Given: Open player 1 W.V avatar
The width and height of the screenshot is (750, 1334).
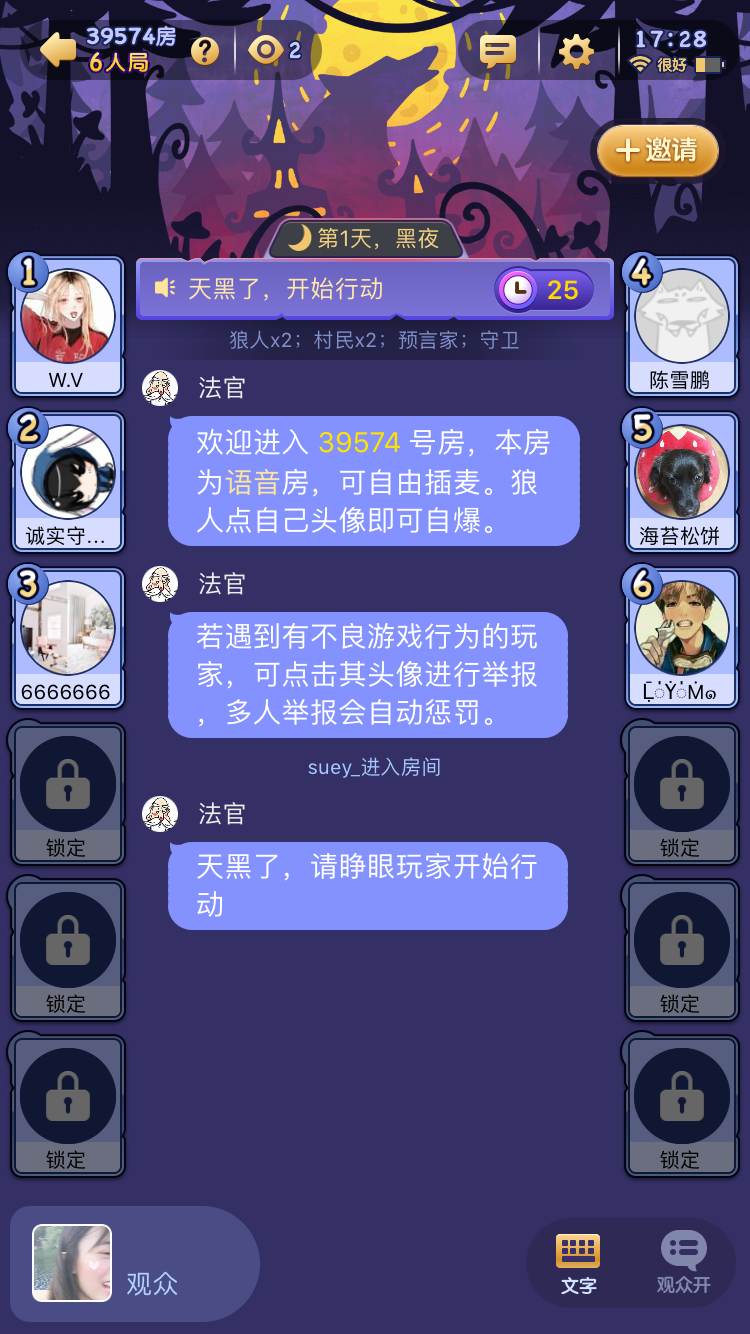Looking at the screenshot, I should click(68, 317).
